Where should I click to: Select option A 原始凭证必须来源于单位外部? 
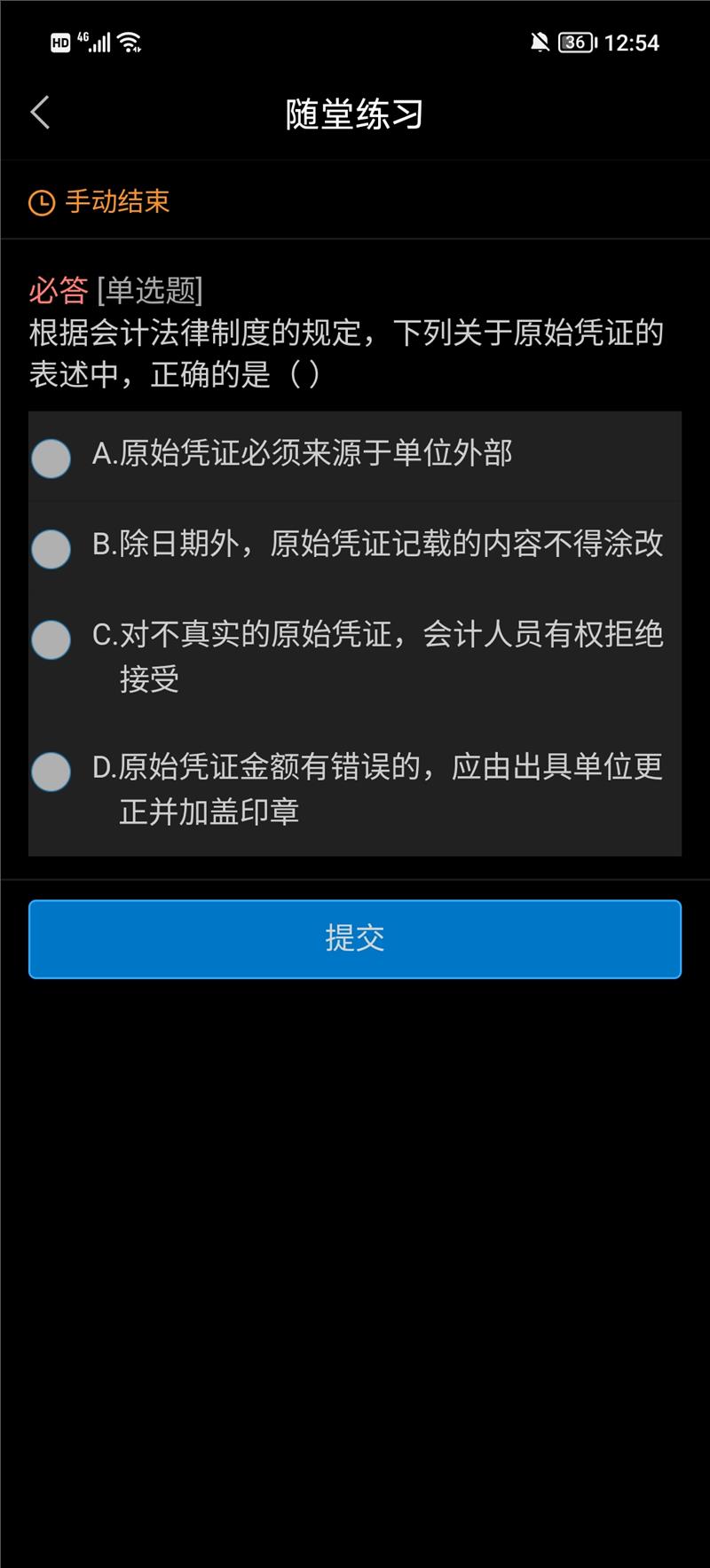click(51, 459)
